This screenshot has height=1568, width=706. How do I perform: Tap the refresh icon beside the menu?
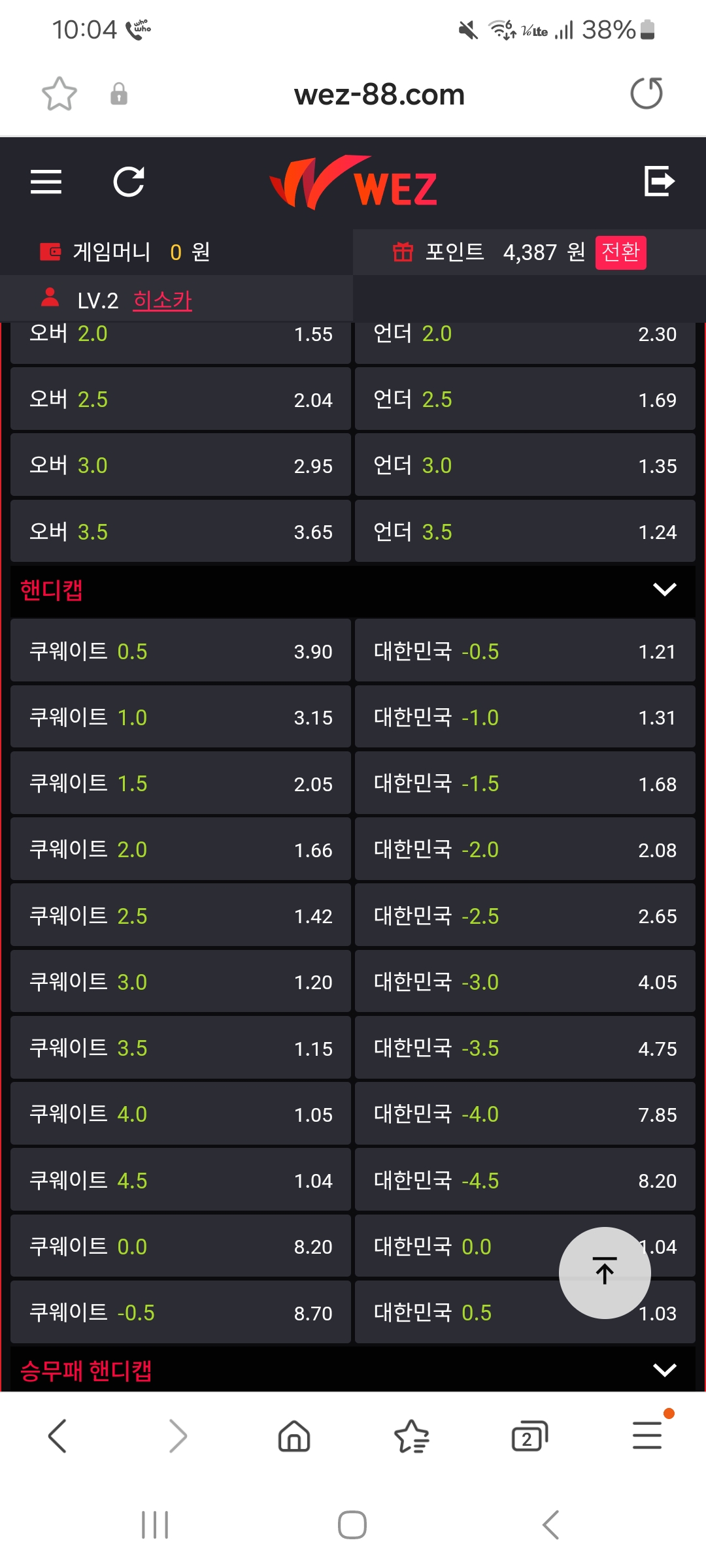coord(129,182)
